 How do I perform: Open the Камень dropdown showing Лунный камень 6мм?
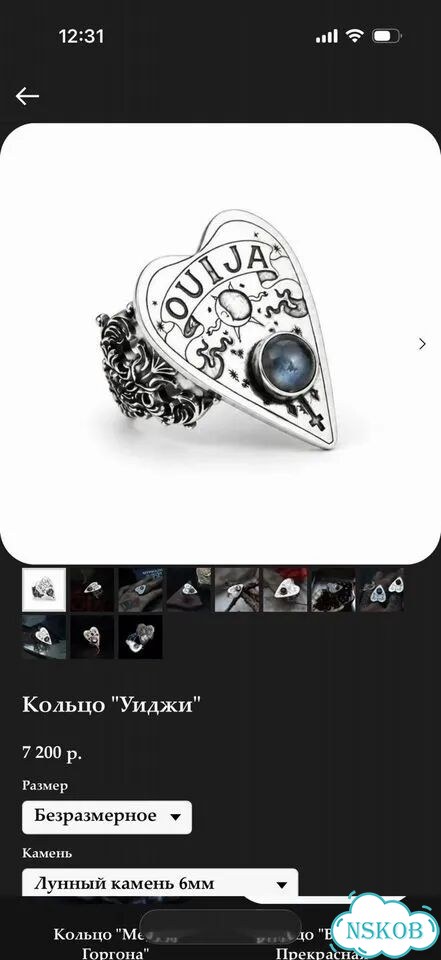(160, 883)
